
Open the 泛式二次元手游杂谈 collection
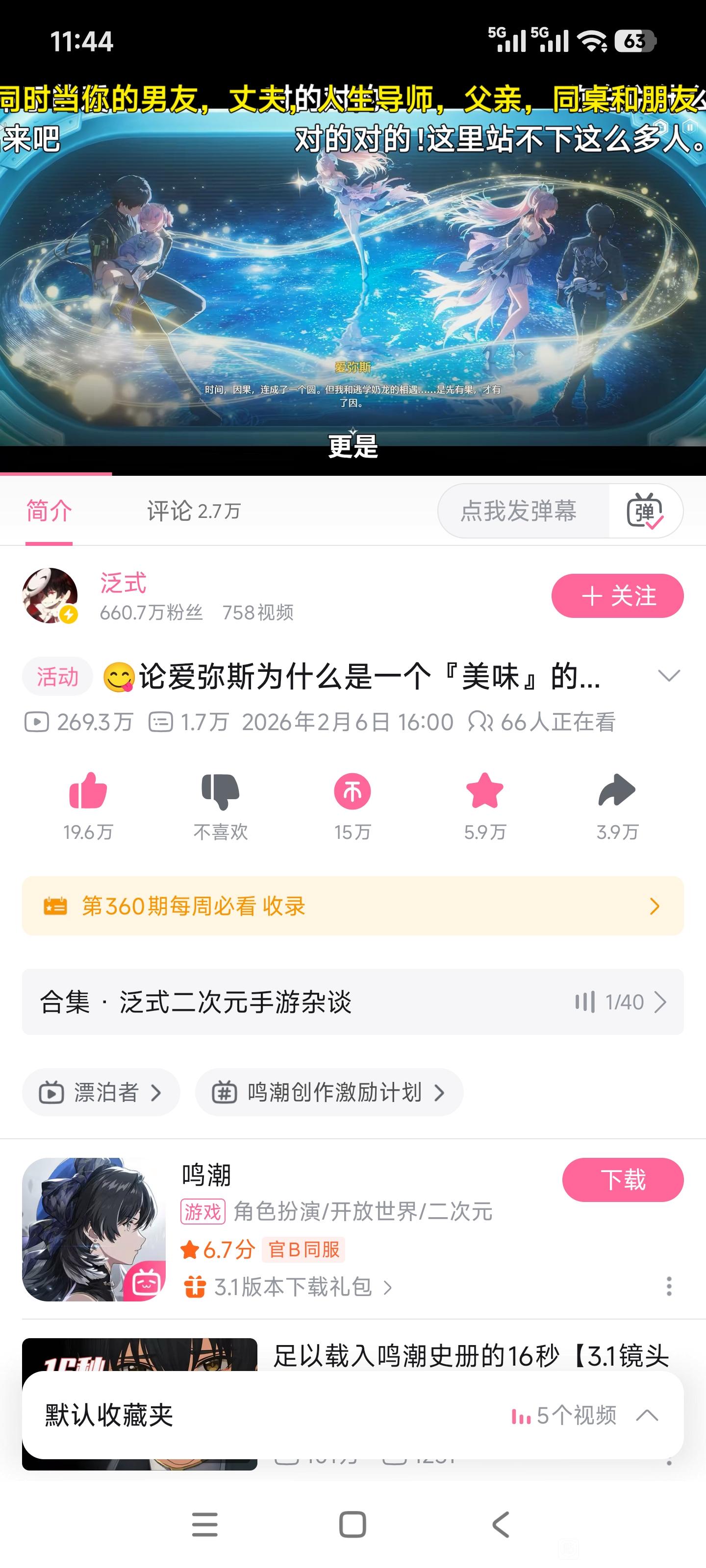click(353, 1001)
